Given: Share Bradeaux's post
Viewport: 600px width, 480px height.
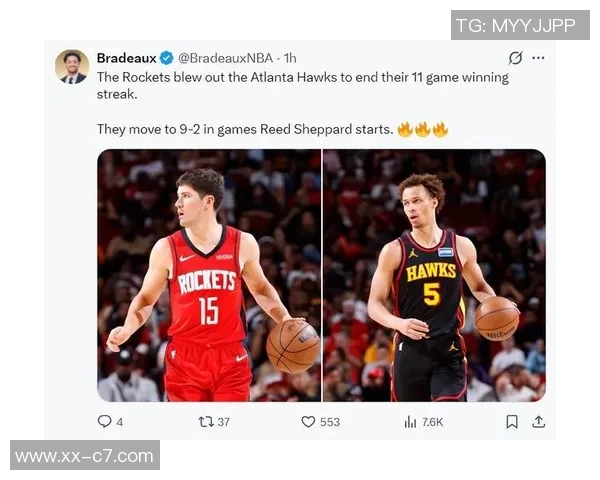Looking at the screenshot, I should click(x=539, y=422).
